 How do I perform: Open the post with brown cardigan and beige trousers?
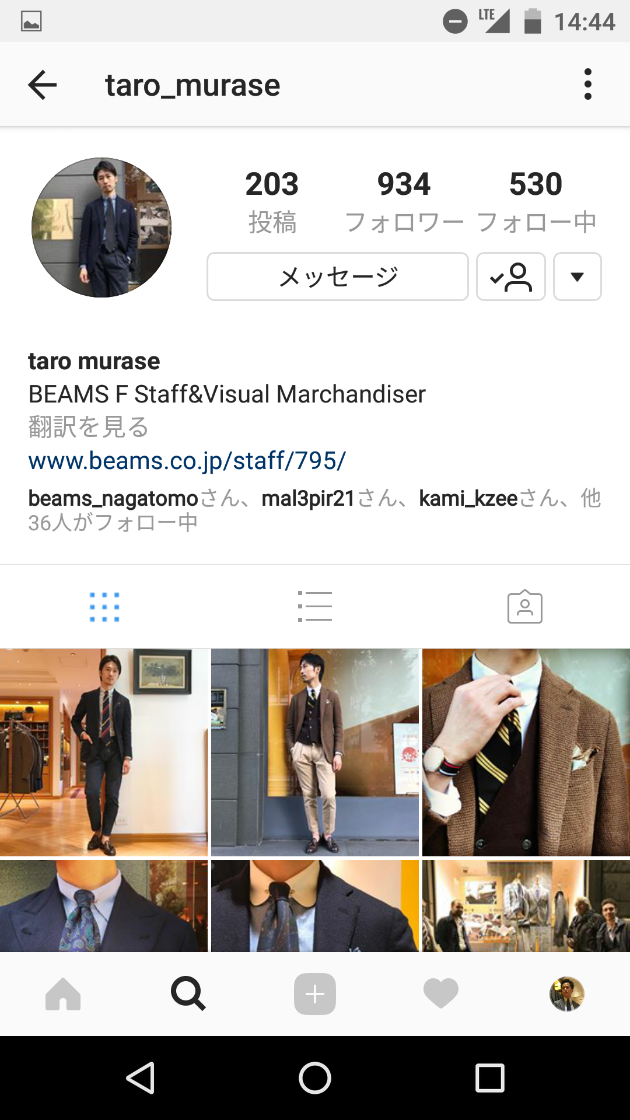pyautogui.click(x=314, y=752)
